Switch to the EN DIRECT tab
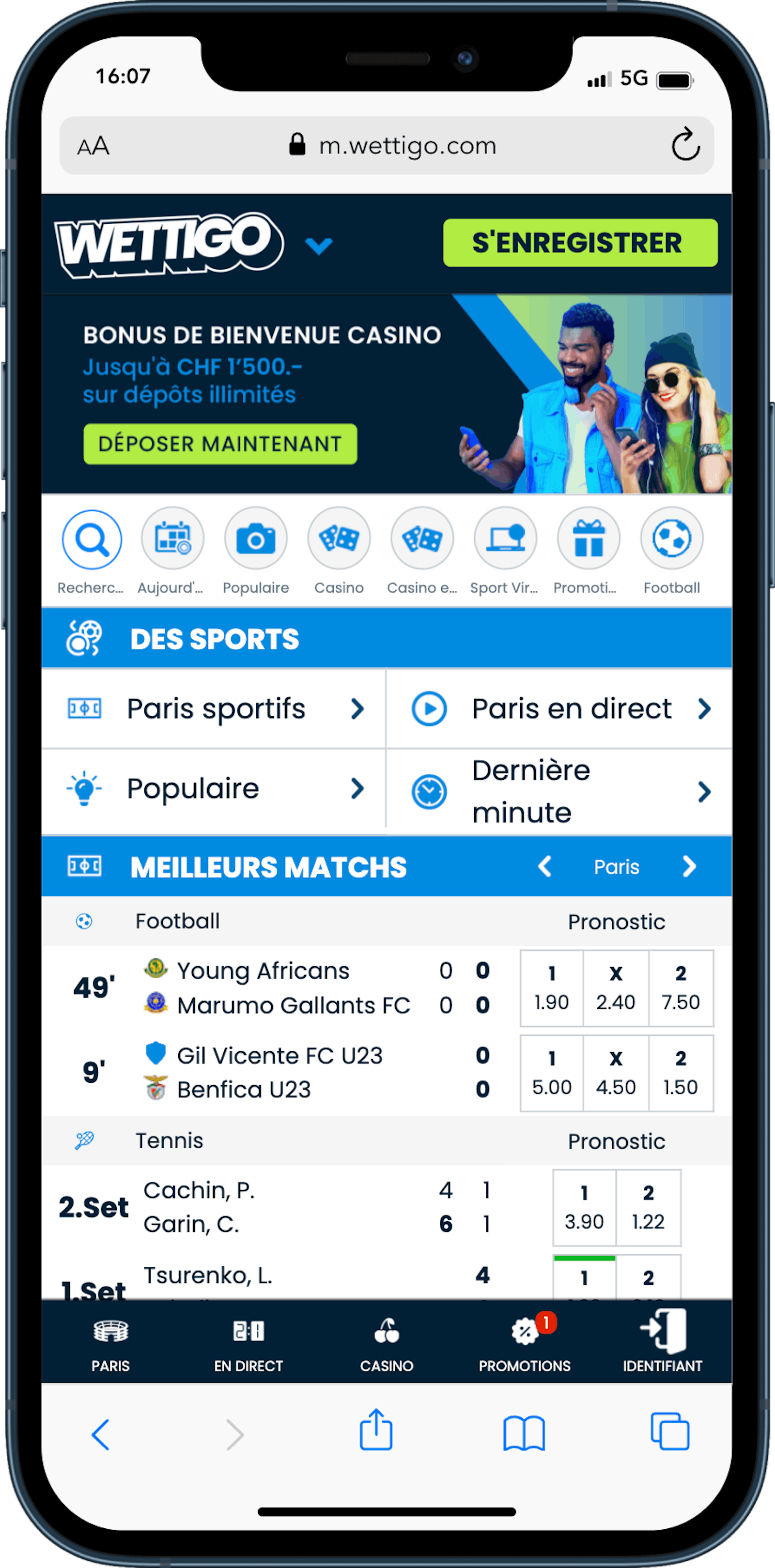This screenshot has height=1568, width=775. point(248,1343)
